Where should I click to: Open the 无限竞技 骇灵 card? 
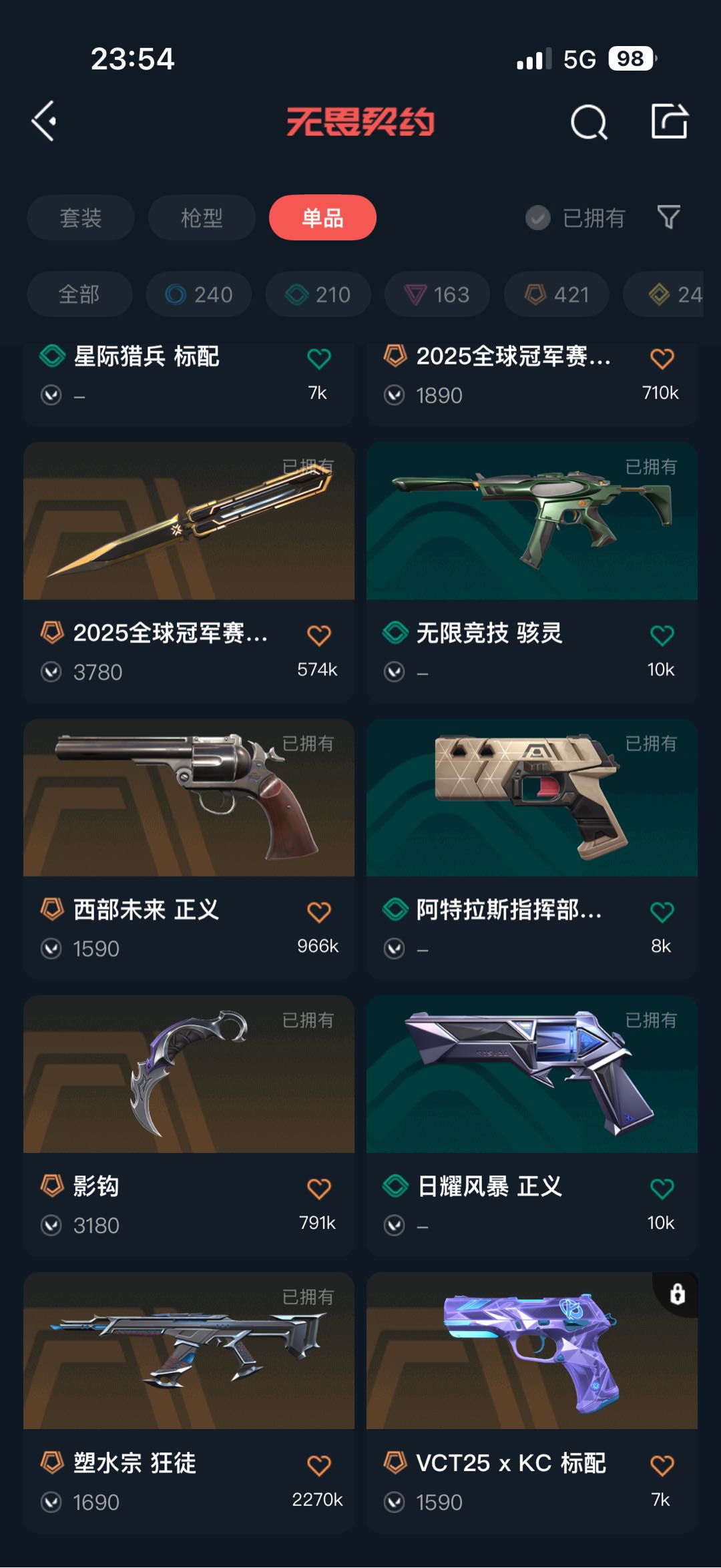point(532,572)
